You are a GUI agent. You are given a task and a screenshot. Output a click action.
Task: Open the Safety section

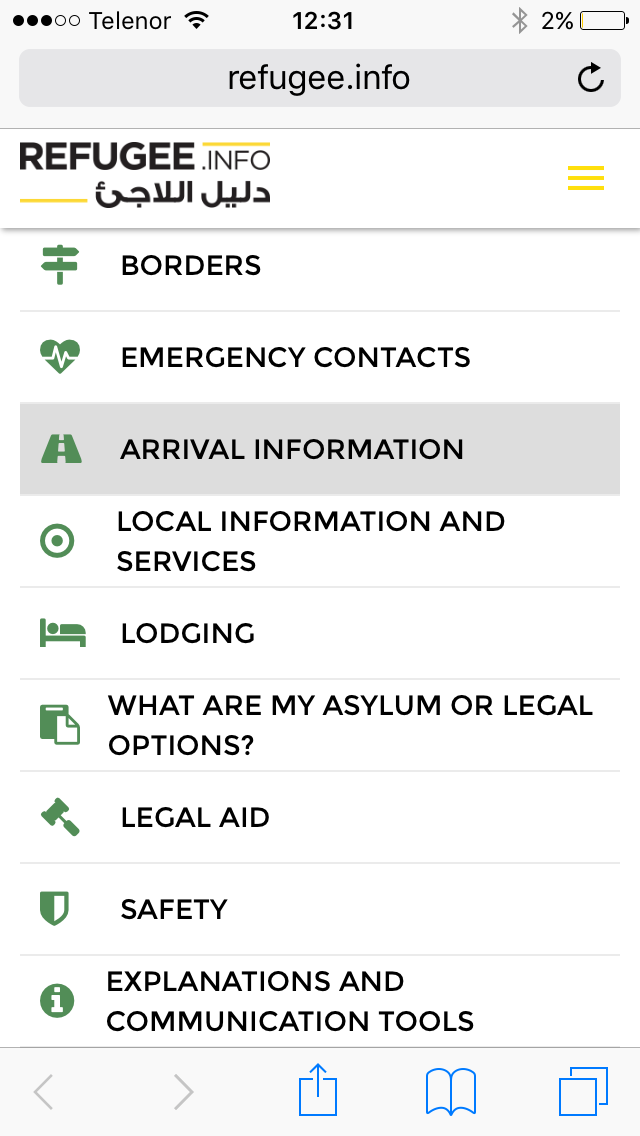click(320, 909)
